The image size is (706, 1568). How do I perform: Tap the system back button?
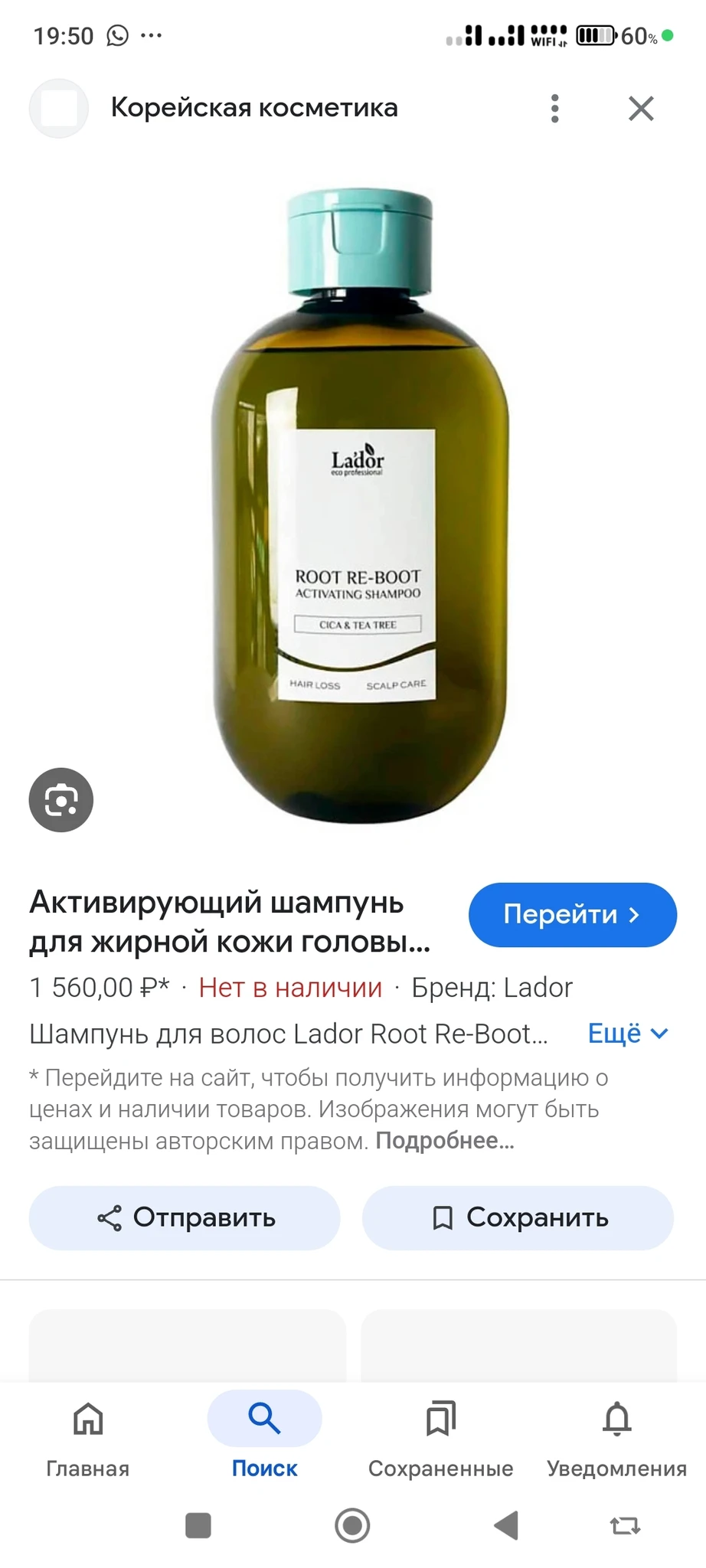pyautogui.click(x=506, y=1526)
